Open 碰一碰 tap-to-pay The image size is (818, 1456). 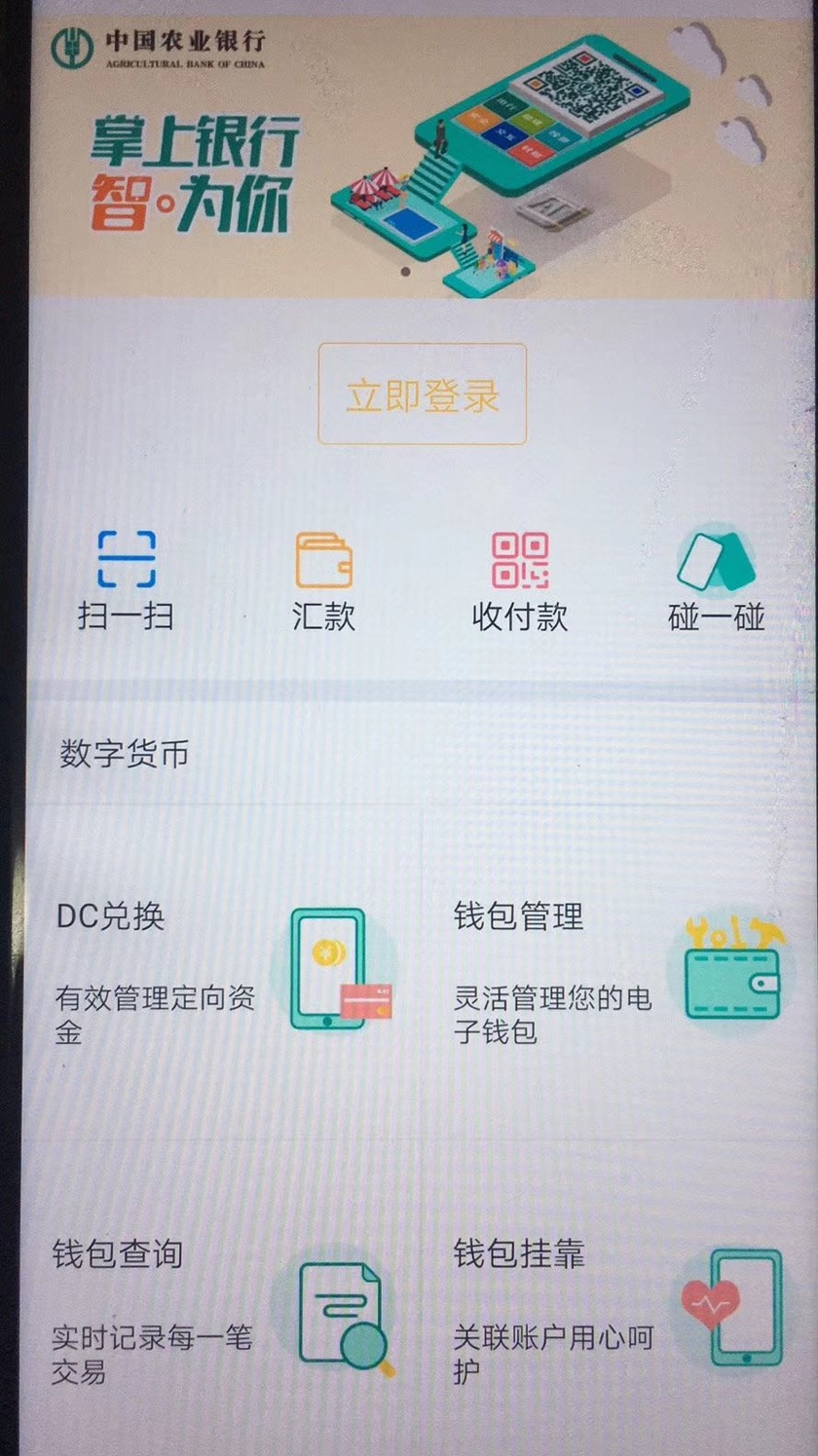(x=717, y=580)
